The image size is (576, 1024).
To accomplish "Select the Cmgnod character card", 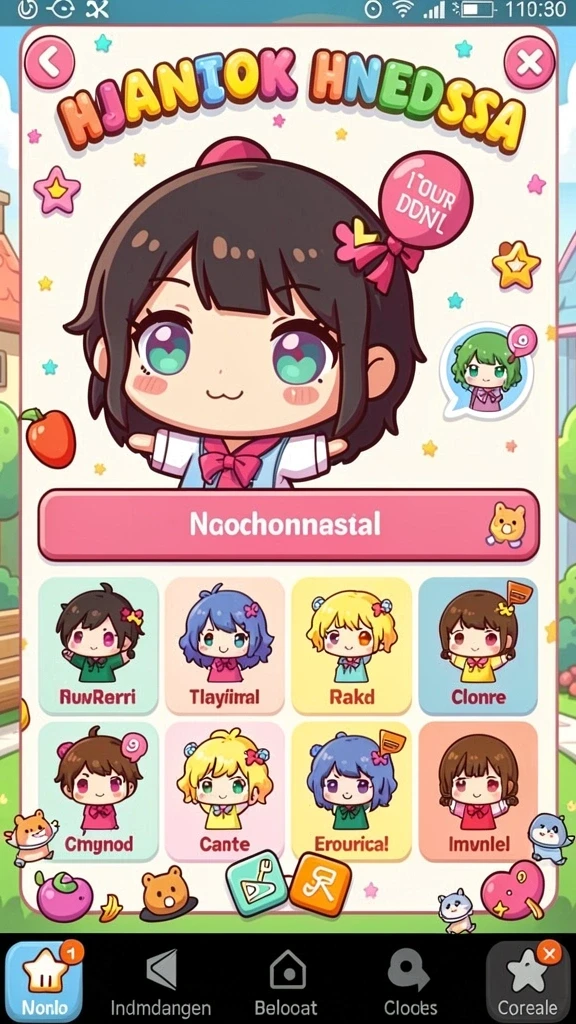I will pos(98,792).
